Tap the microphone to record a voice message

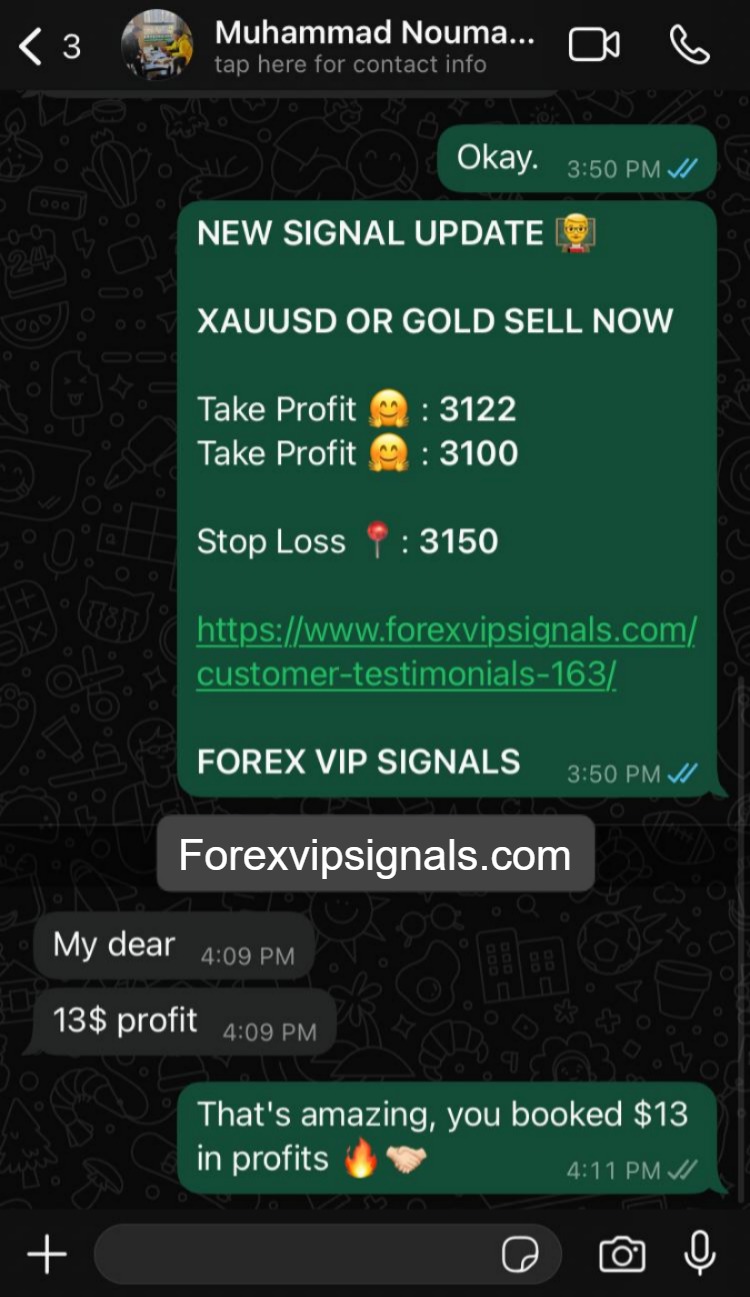(x=699, y=1254)
